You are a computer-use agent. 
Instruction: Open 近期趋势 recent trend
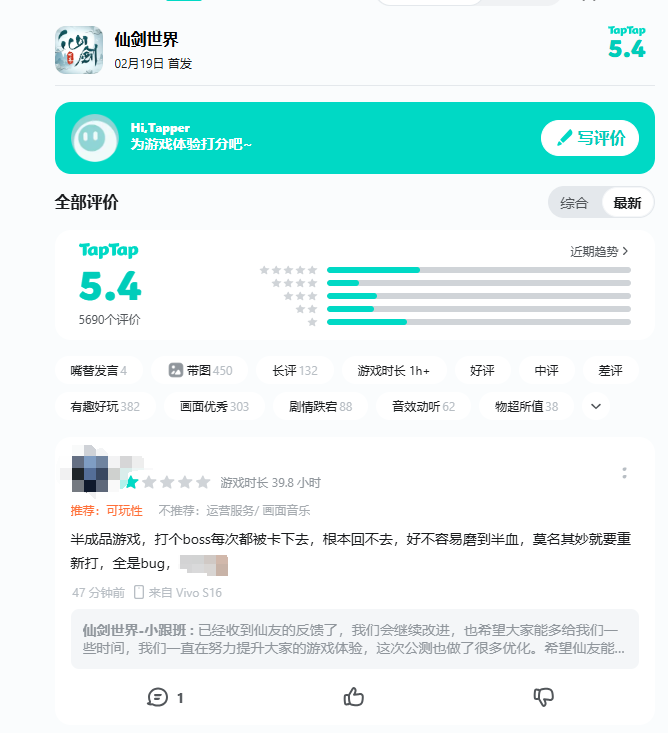[599, 251]
